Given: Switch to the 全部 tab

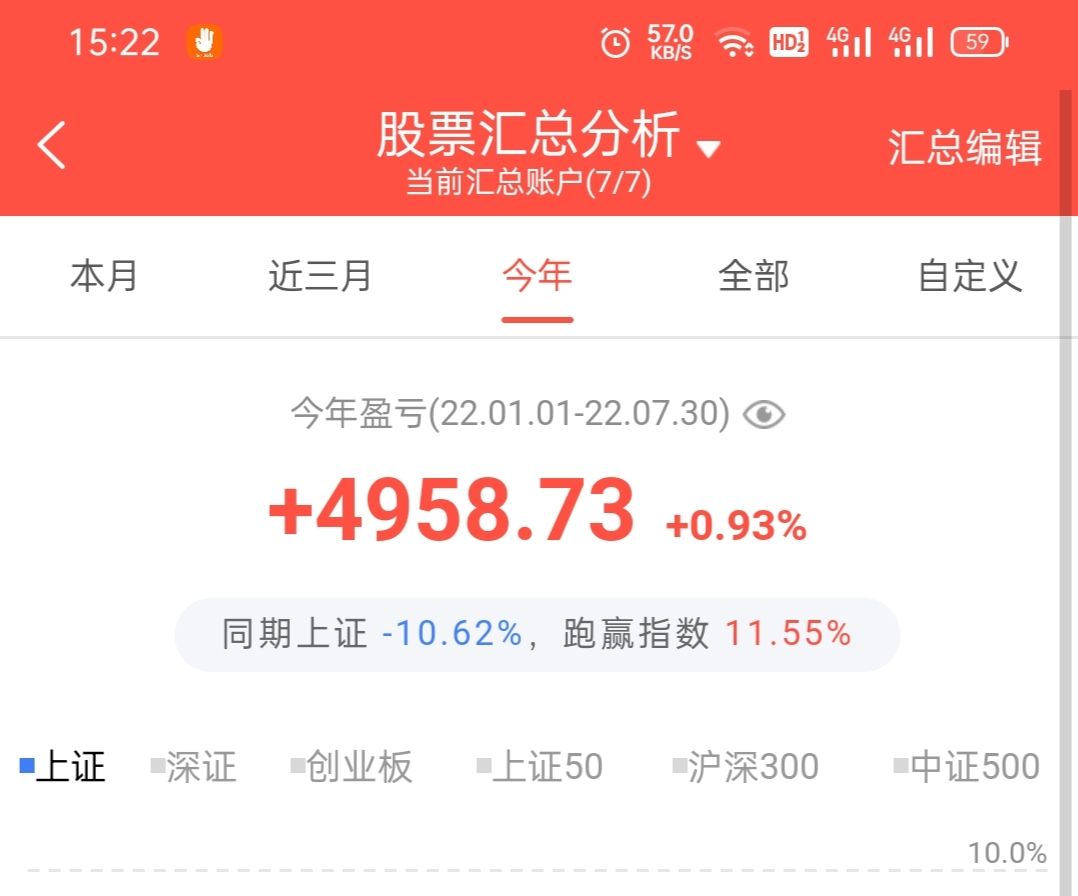Looking at the screenshot, I should [x=753, y=276].
